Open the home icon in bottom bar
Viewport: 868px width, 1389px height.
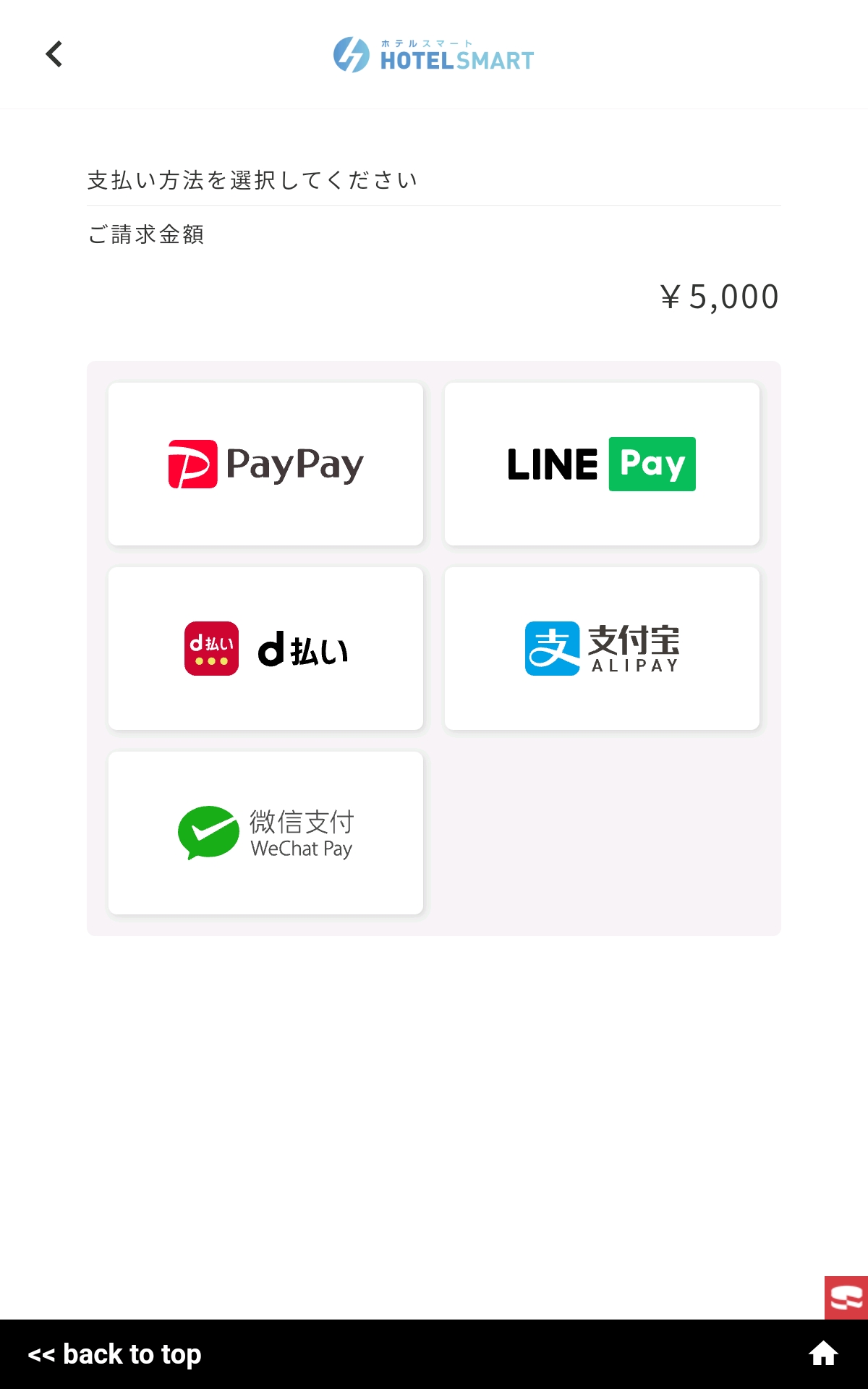[822, 1354]
